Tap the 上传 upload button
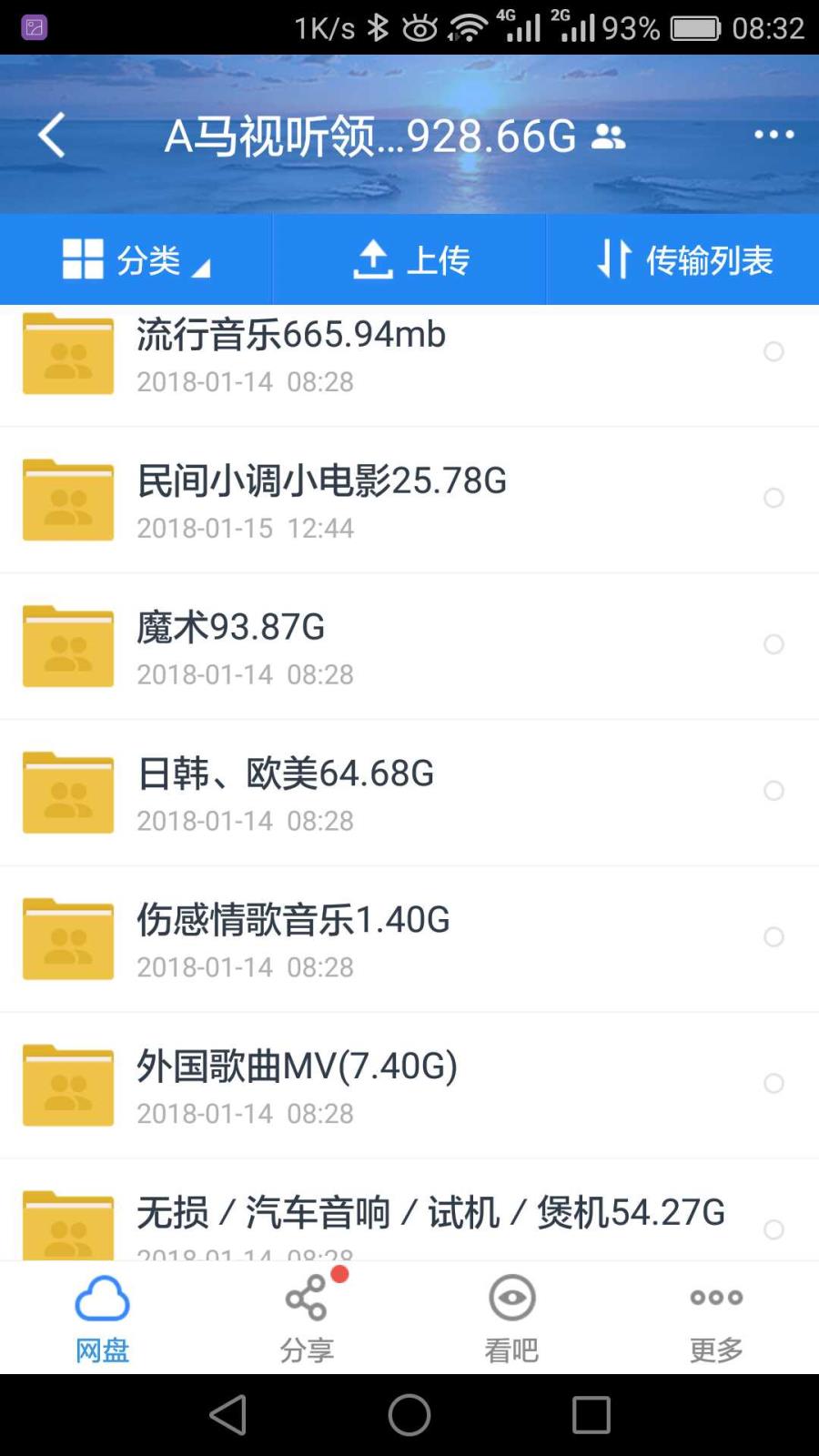The image size is (819, 1456). coord(409,259)
